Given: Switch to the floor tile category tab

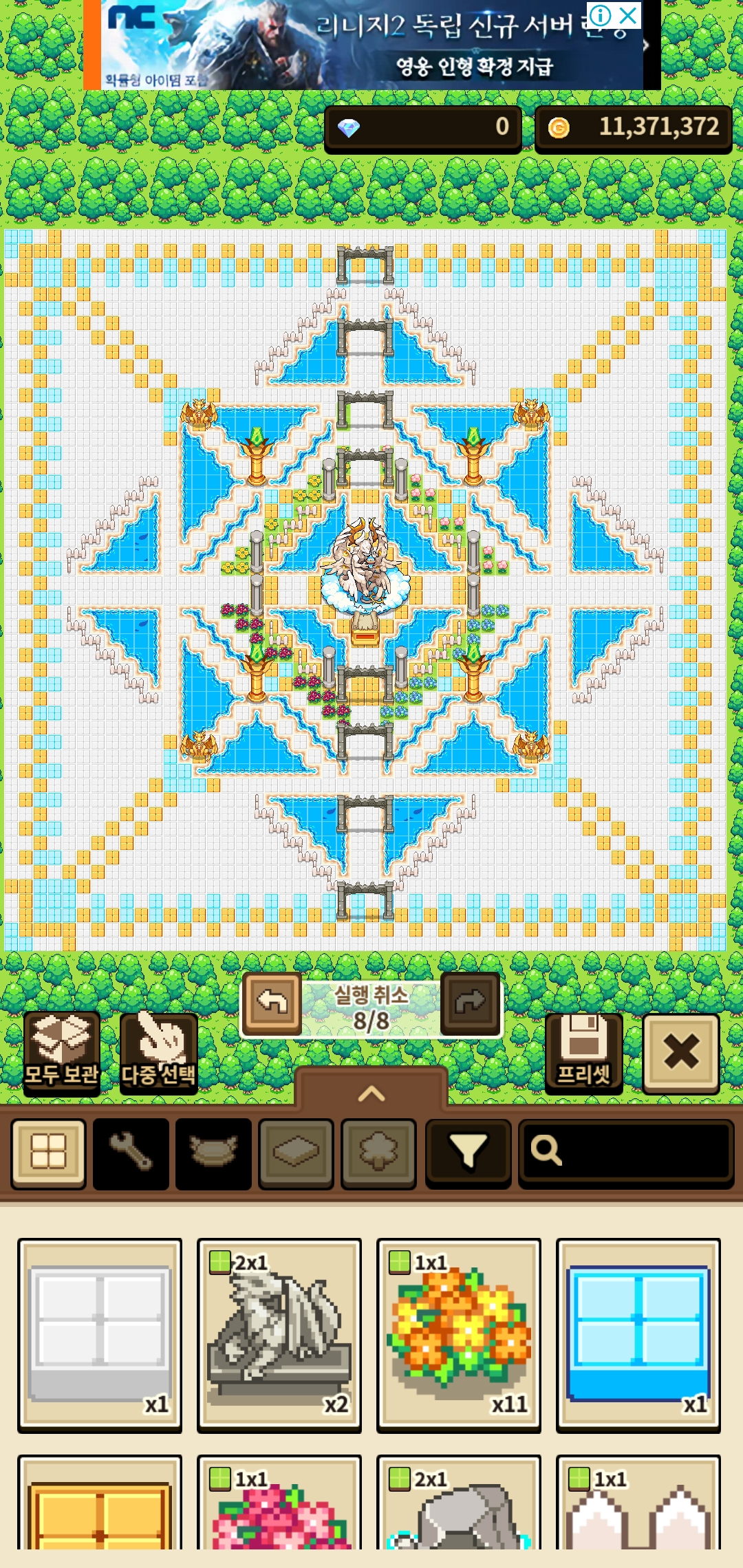Looking at the screenshot, I should [296, 1153].
